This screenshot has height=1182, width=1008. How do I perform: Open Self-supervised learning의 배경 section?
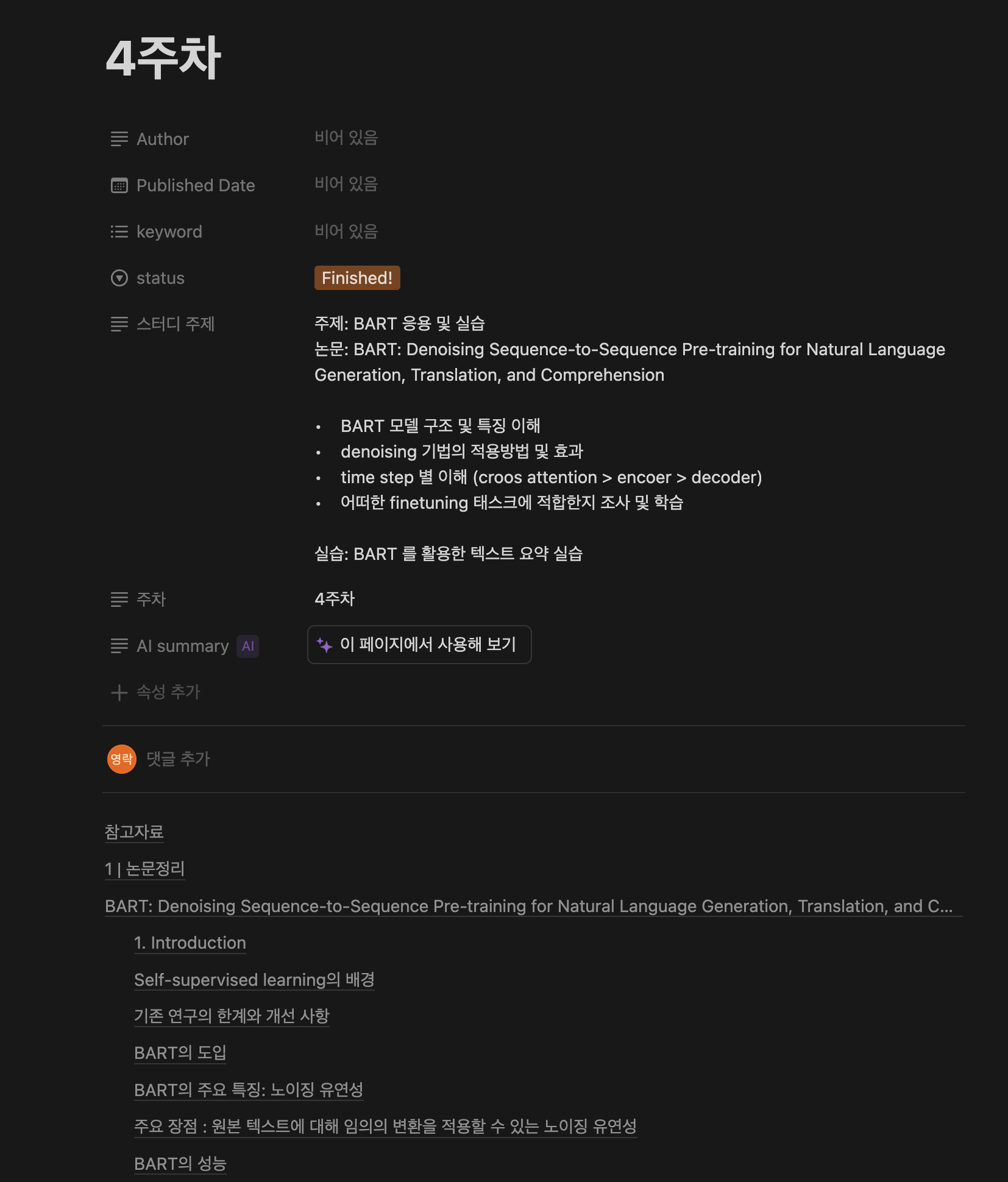coord(254,980)
